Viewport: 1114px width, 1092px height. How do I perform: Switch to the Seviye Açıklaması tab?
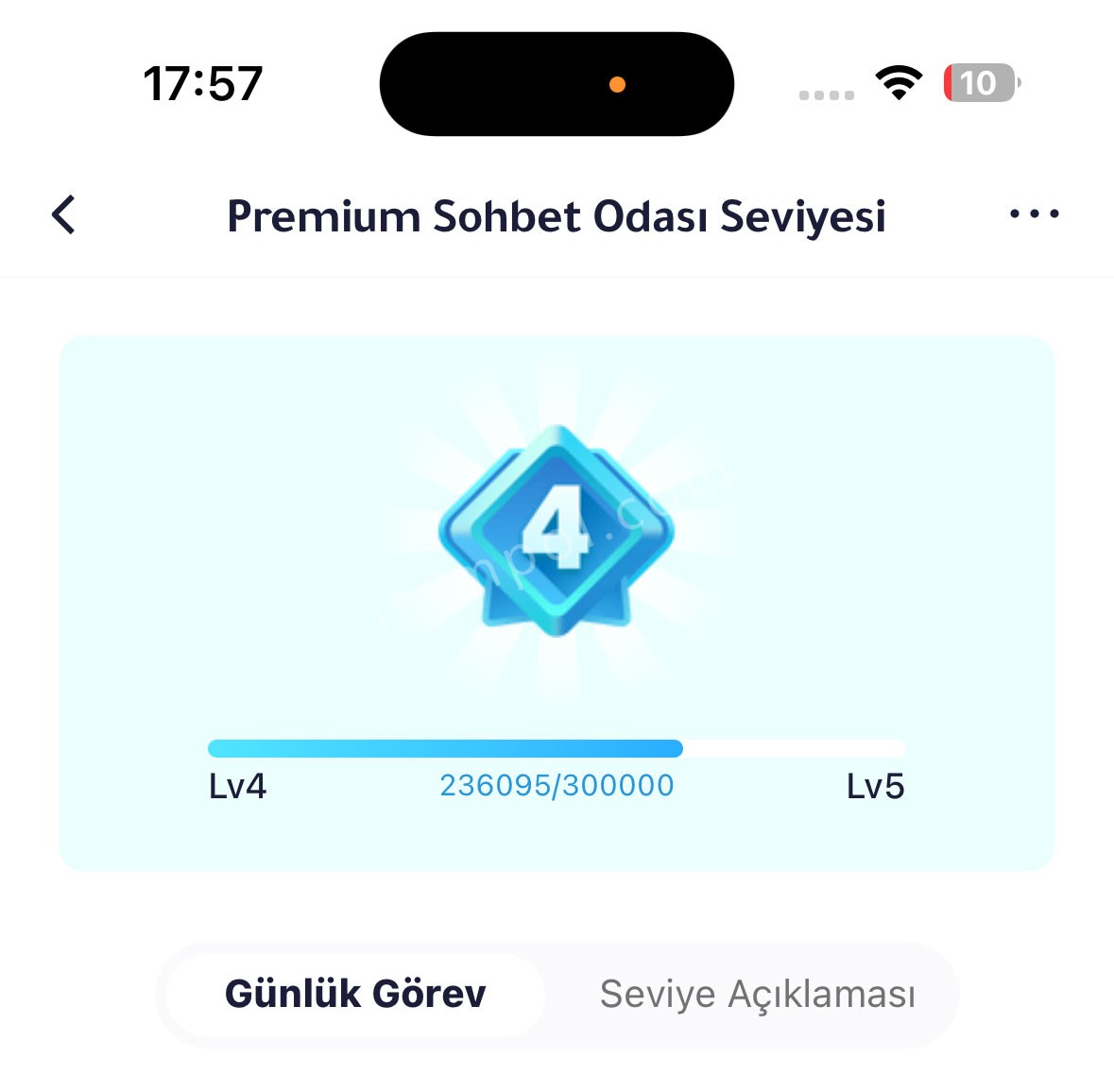coord(757,994)
